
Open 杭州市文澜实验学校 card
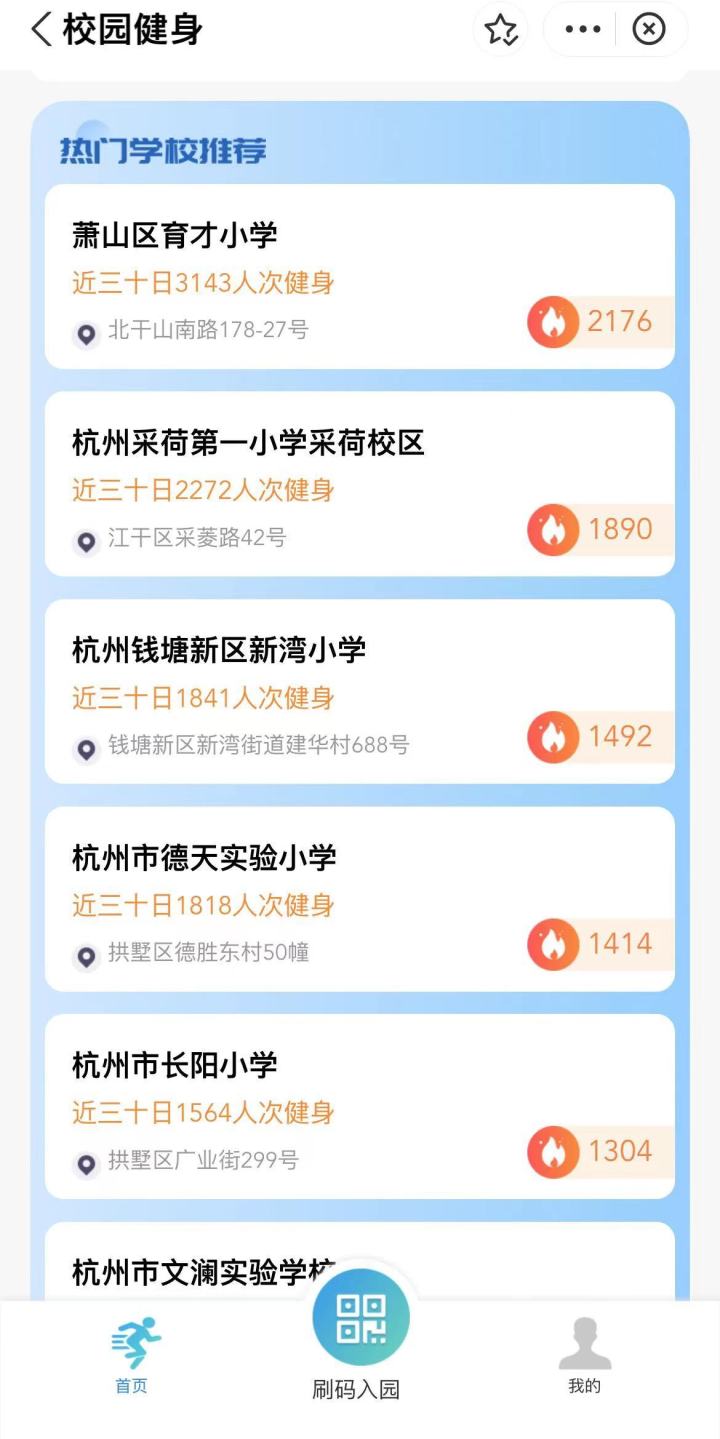coord(360,1261)
